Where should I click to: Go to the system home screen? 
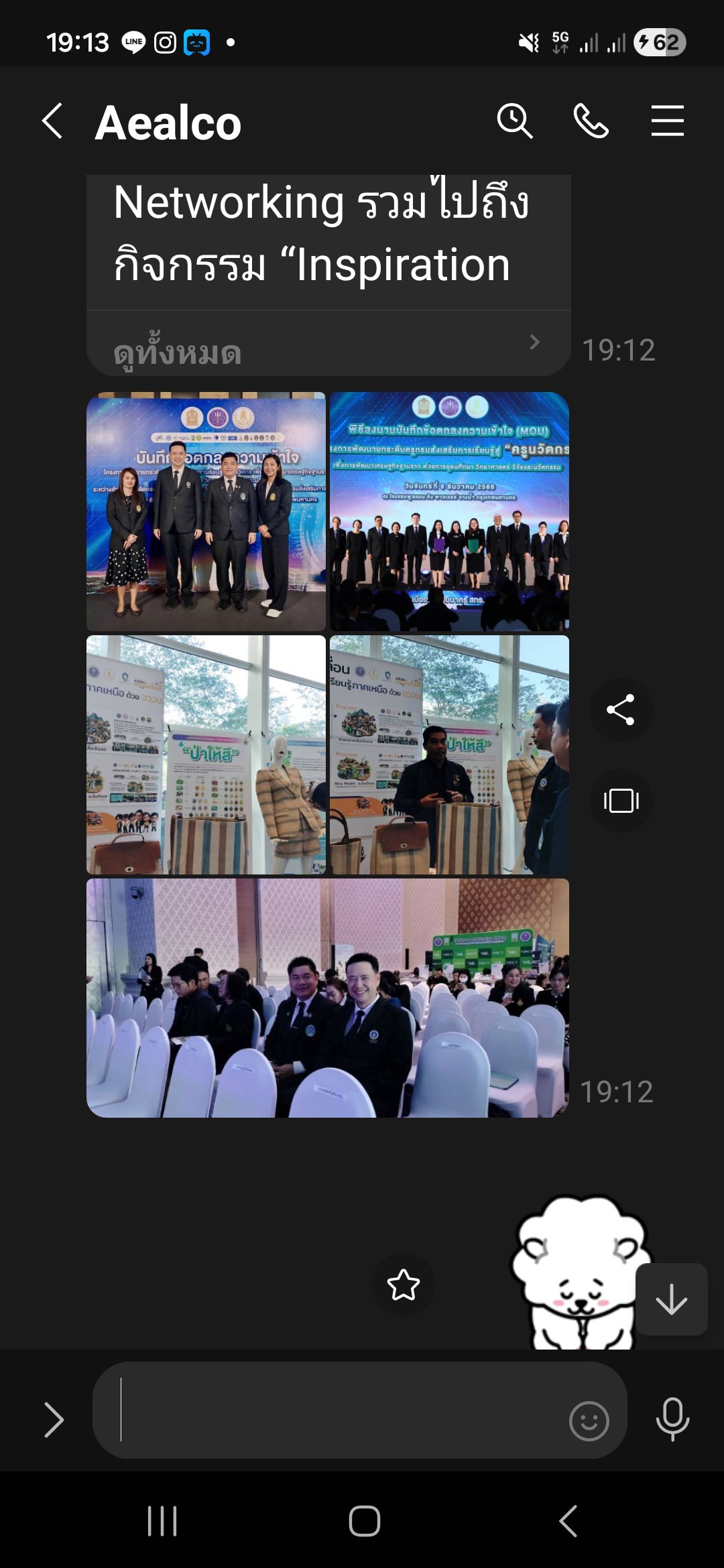click(x=364, y=1521)
